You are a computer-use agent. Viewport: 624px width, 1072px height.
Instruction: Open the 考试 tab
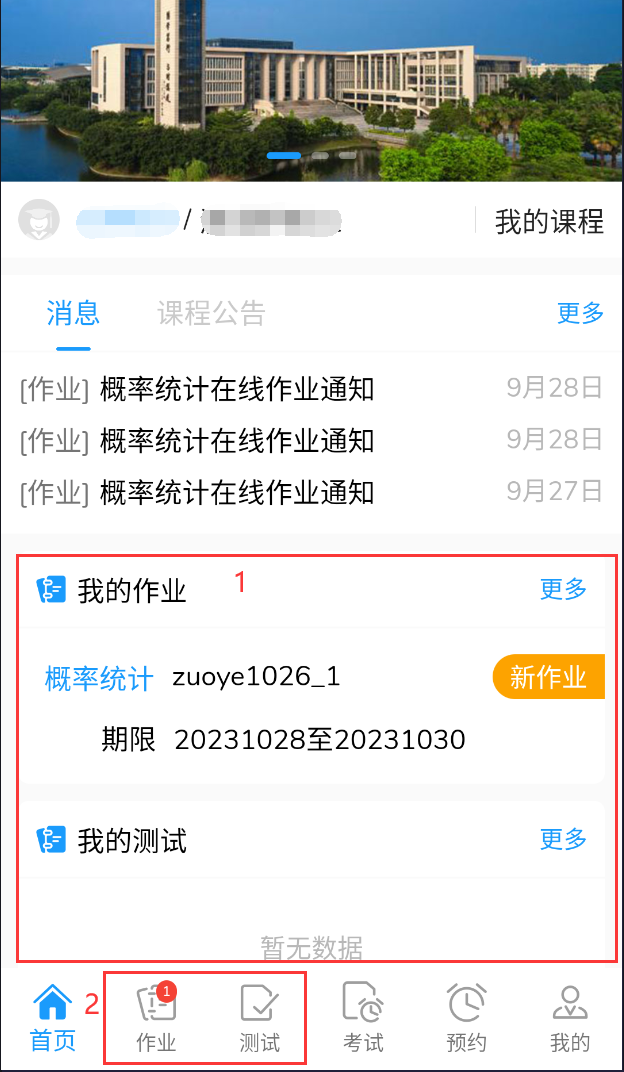click(x=363, y=1016)
